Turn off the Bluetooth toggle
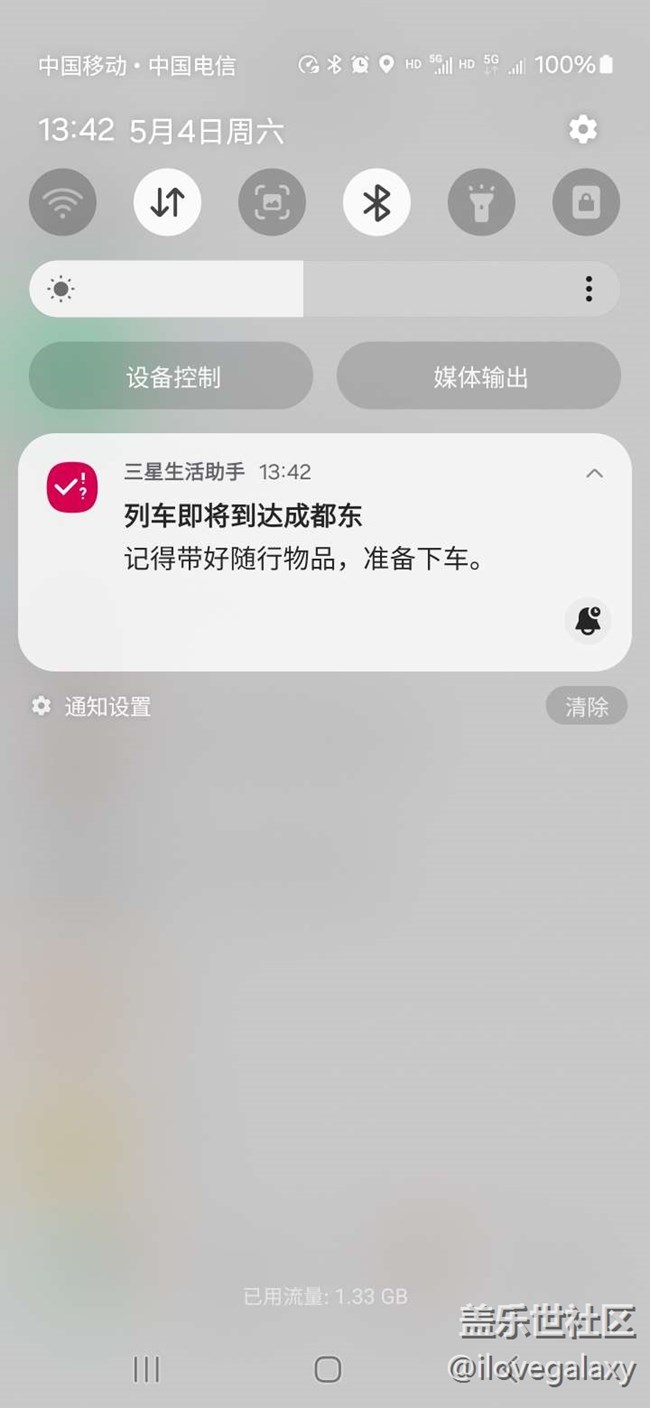Viewport: 650px width, 1408px height. pos(376,202)
